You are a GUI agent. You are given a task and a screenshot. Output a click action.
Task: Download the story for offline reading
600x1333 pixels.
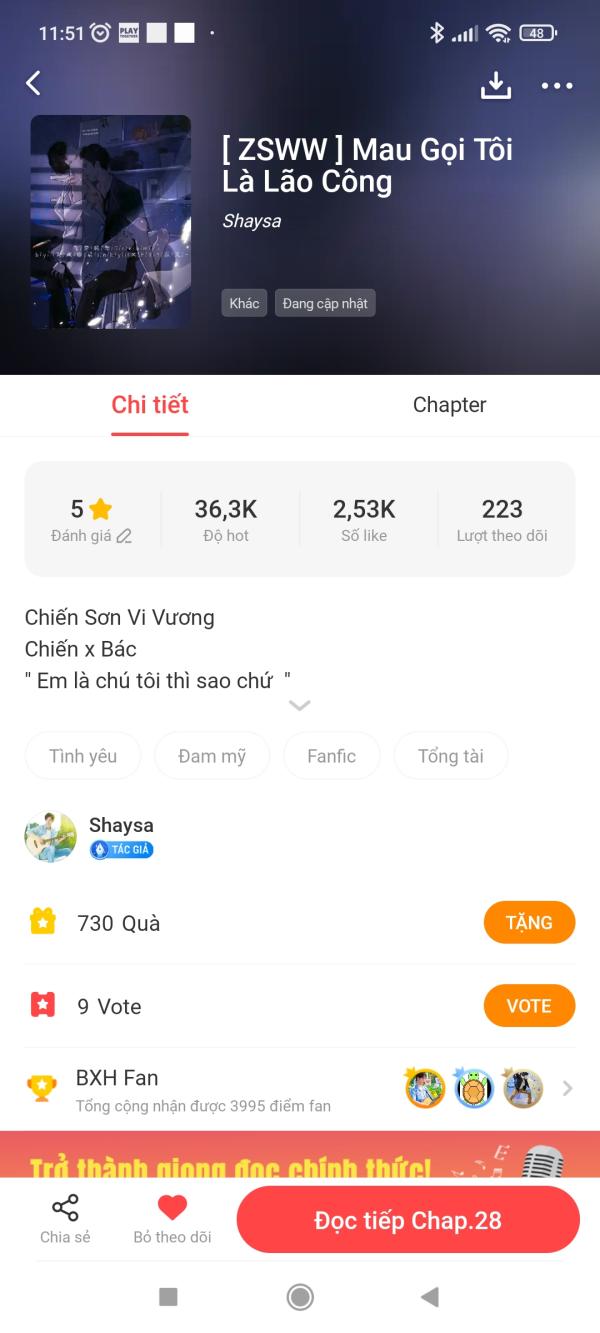coord(495,85)
